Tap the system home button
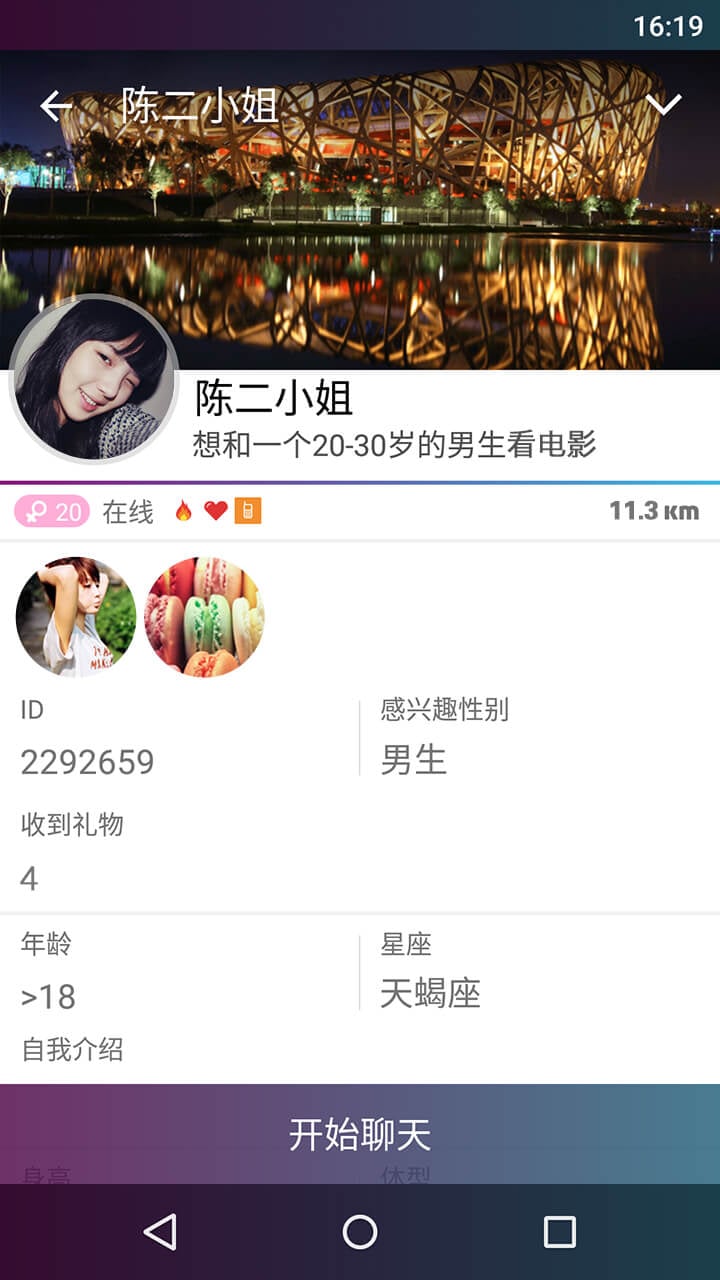The image size is (720, 1280). (x=360, y=1232)
